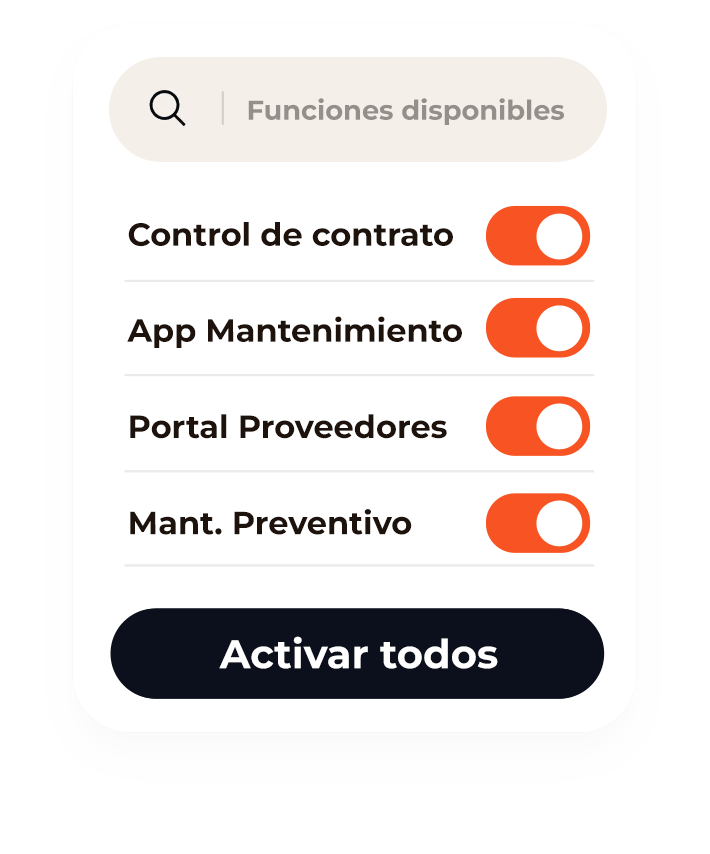Tap the Funciones disponibles search field
This screenshot has width=710, height=854.
coord(405,110)
